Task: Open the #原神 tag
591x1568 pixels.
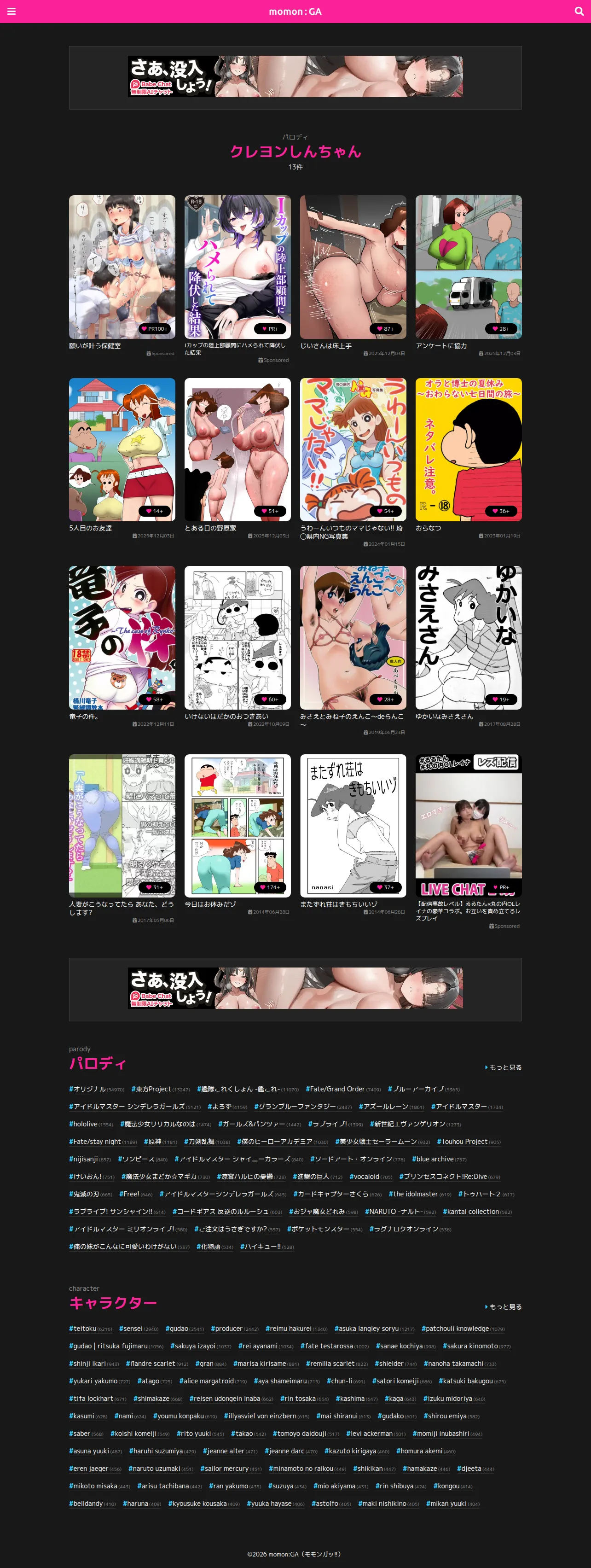Action: [x=161, y=1141]
